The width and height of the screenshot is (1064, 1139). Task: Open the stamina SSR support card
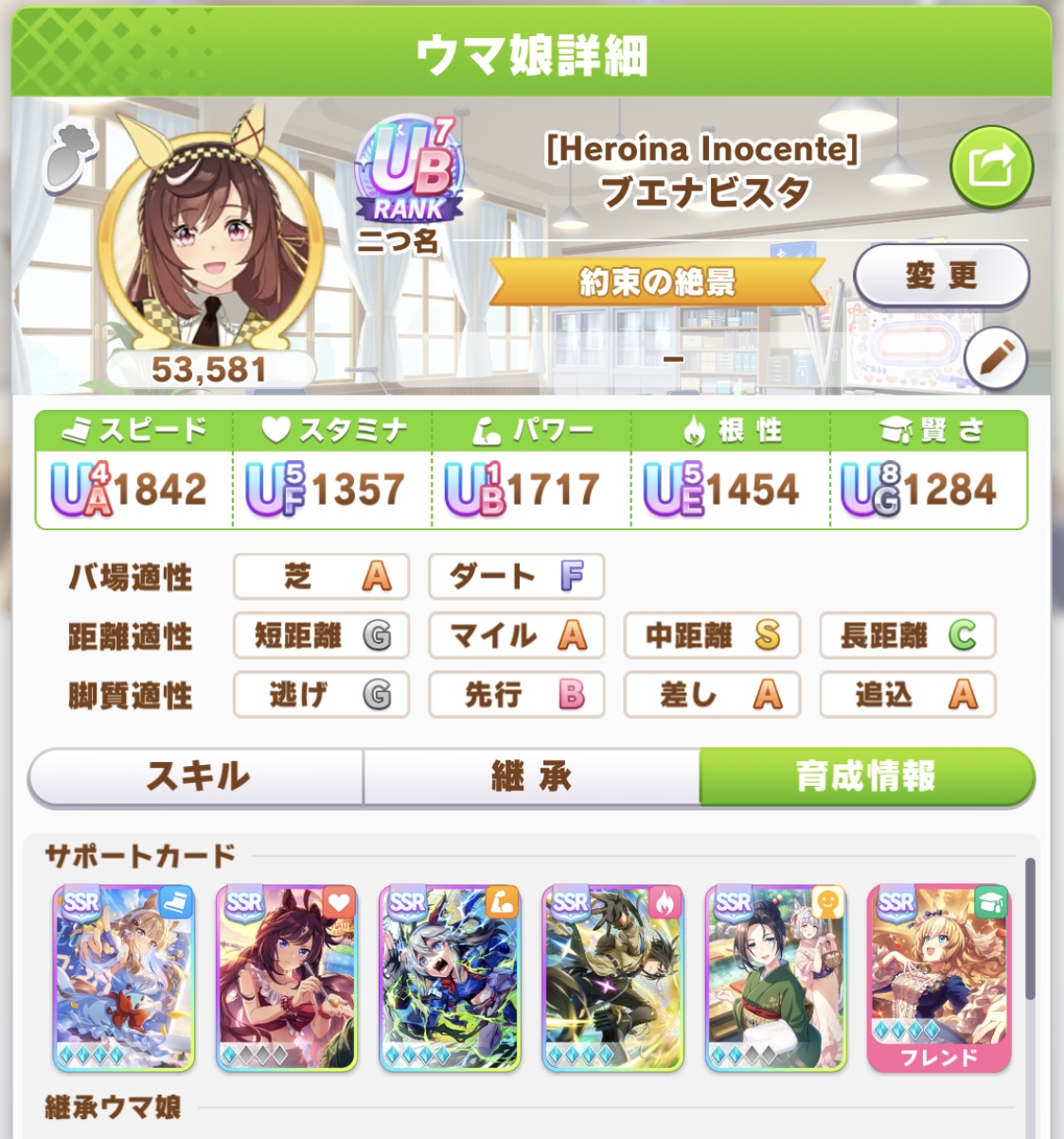(287, 978)
